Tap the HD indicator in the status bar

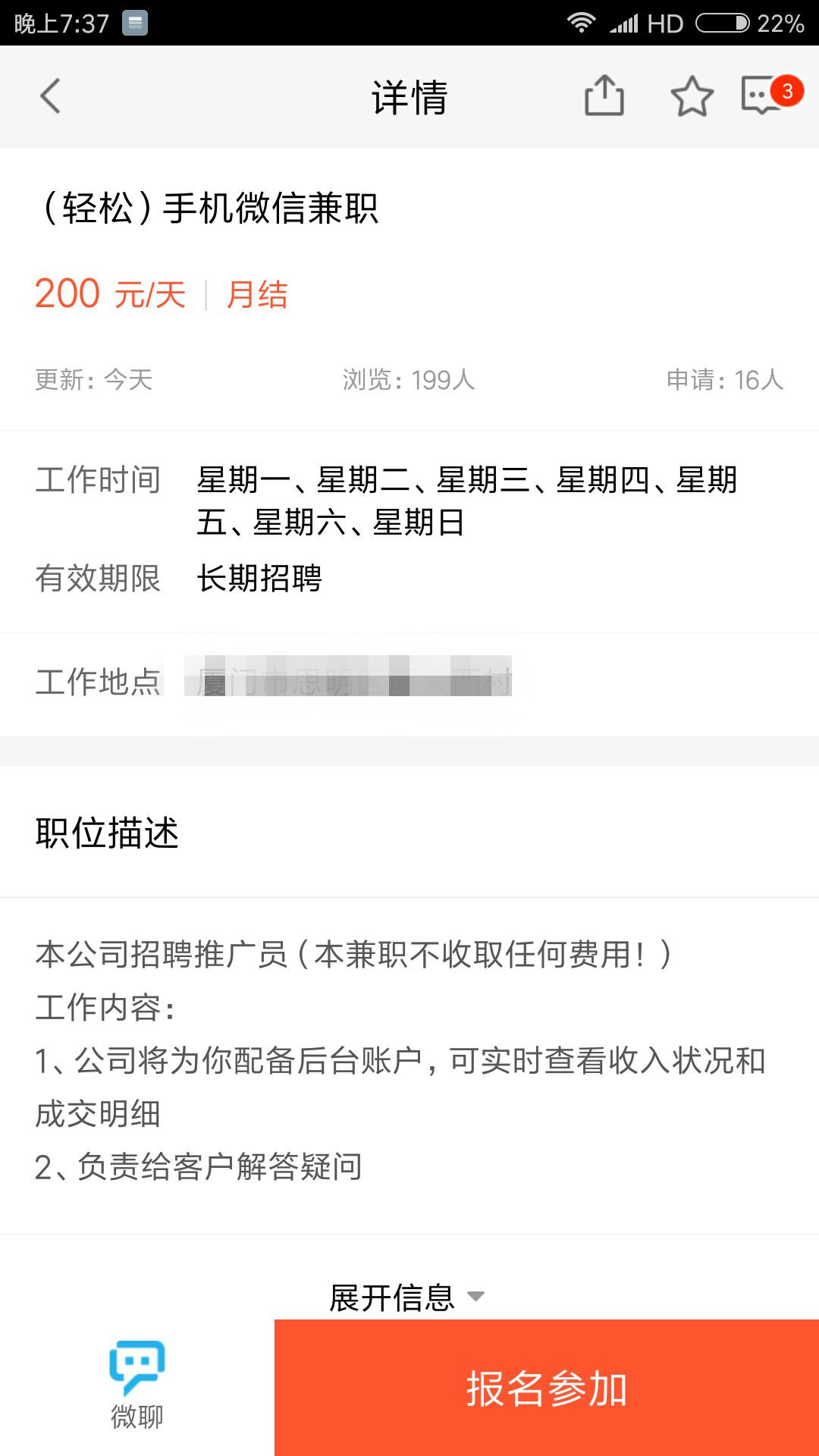click(x=663, y=23)
